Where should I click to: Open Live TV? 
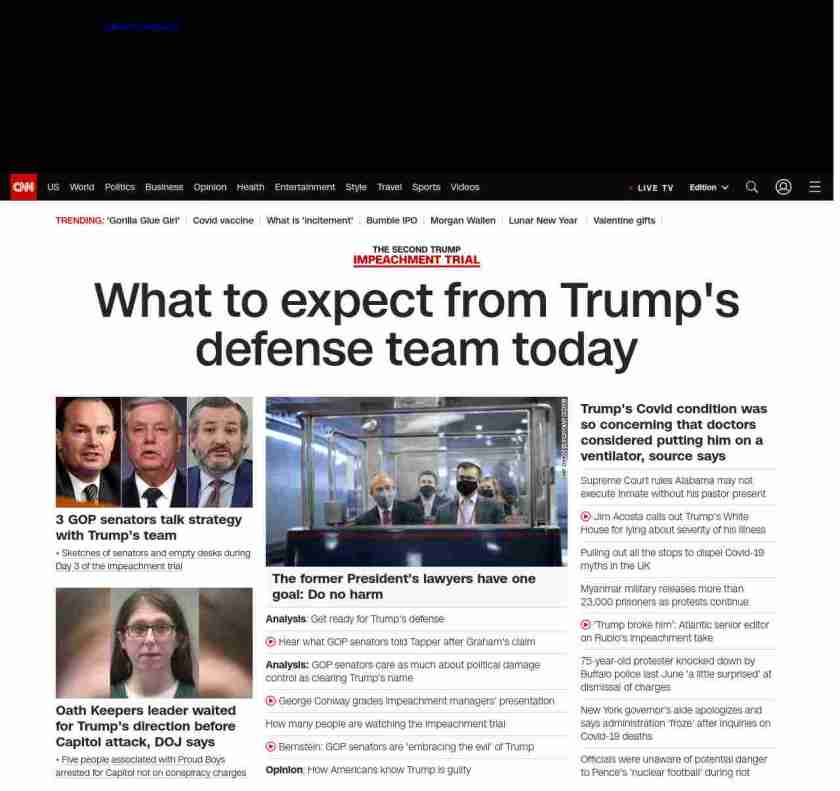pyautogui.click(x=654, y=188)
